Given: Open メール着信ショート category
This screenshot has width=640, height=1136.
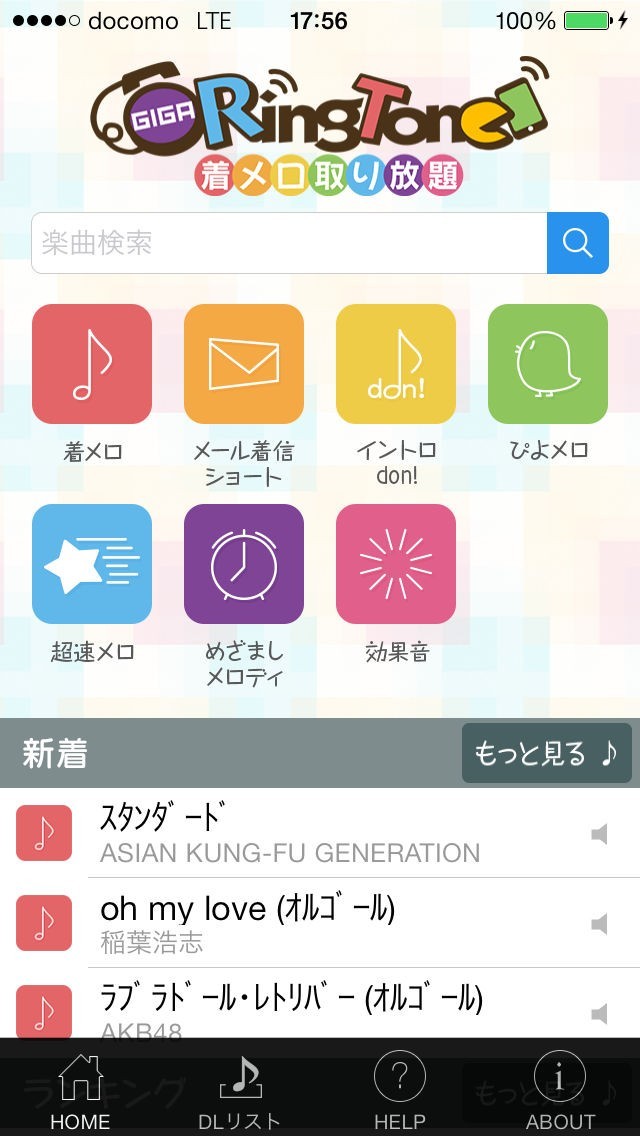Looking at the screenshot, I should [244, 364].
